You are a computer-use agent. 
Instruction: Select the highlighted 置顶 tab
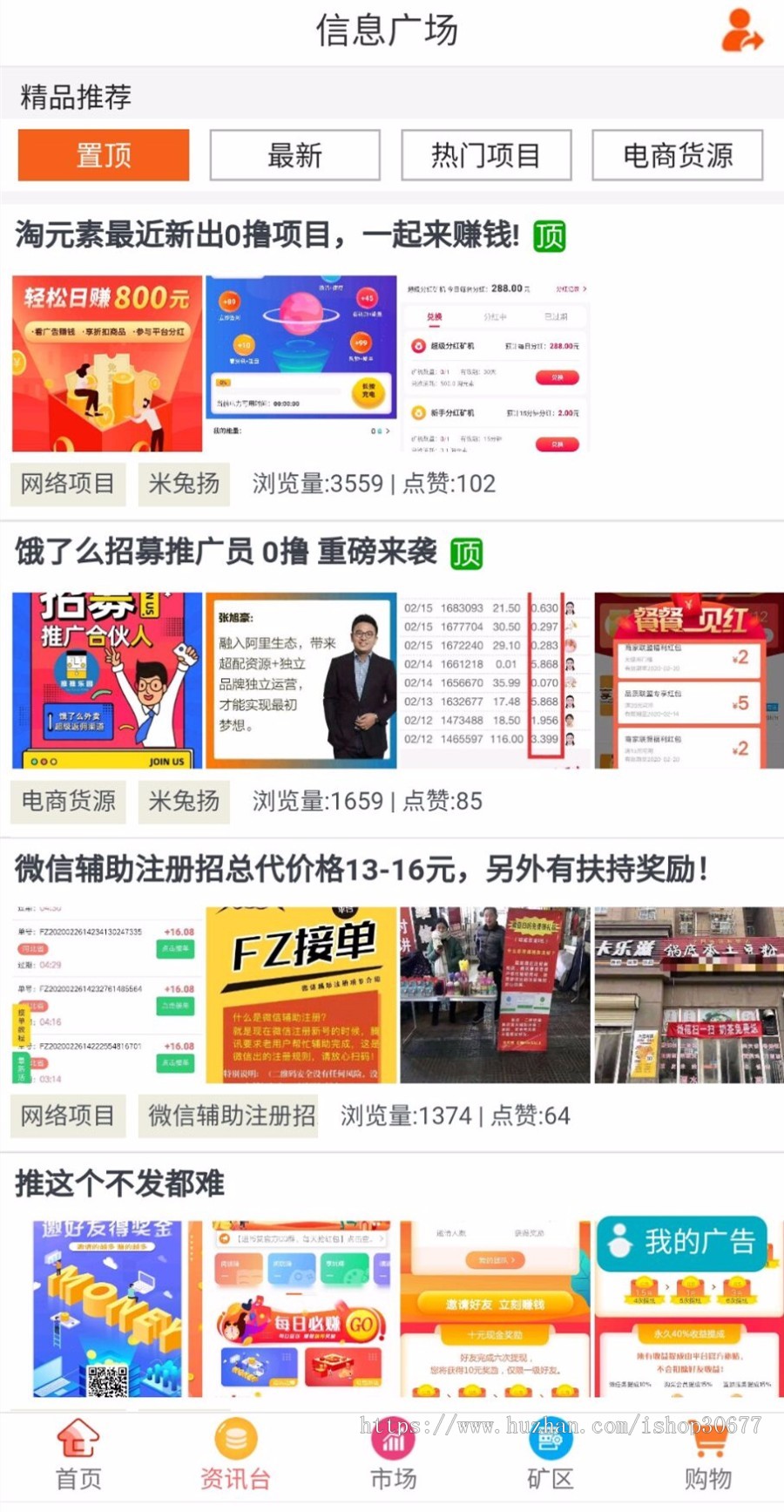103,155
